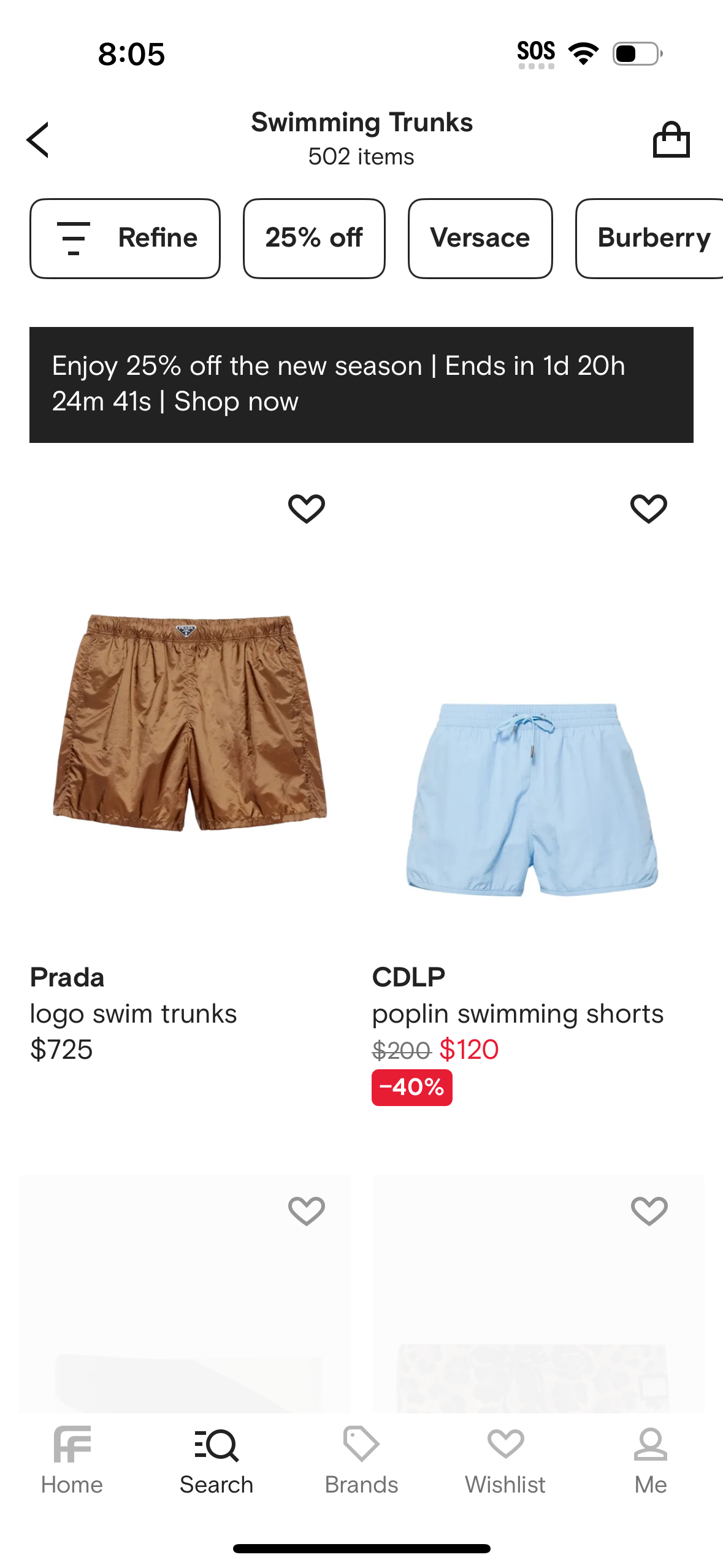Filter results by Burberry
The height and width of the screenshot is (1568, 723).
click(650, 238)
